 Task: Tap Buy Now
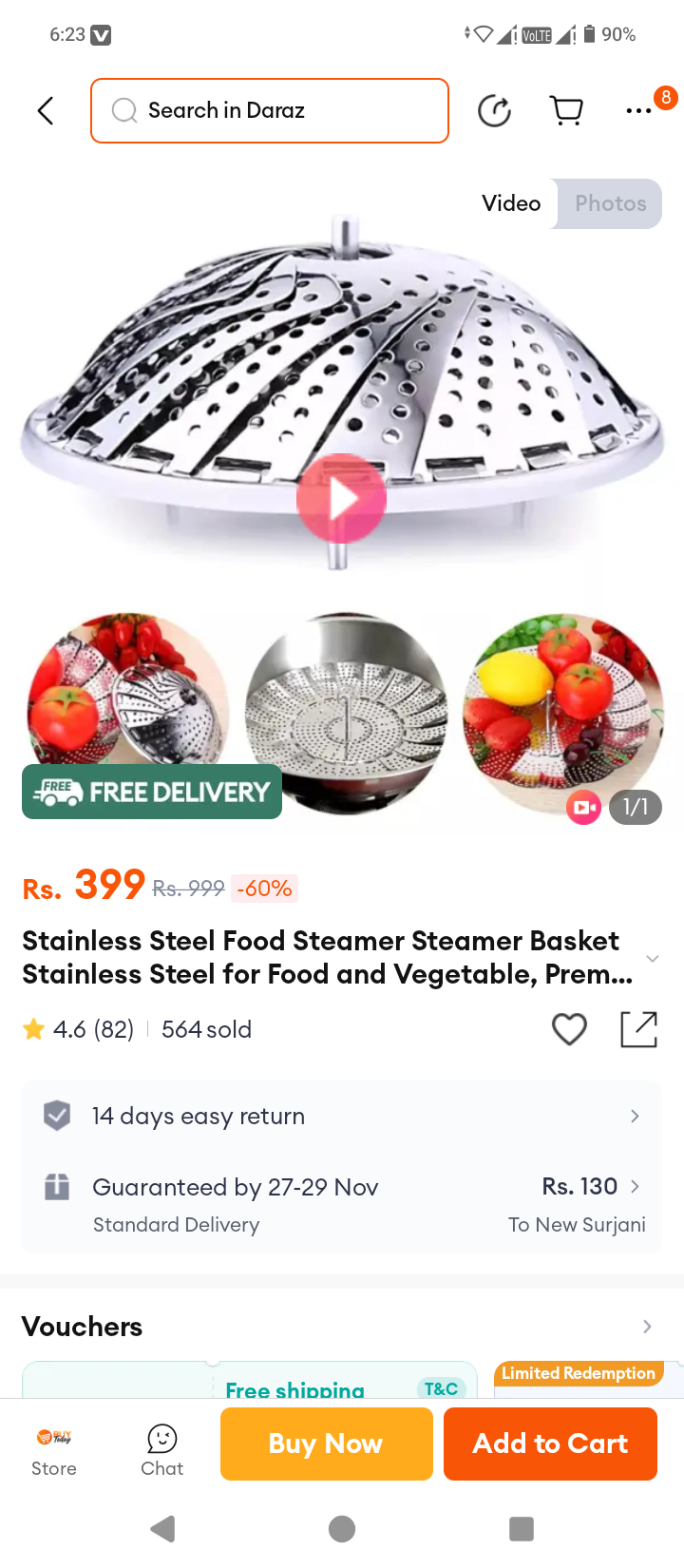point(327,1444)
